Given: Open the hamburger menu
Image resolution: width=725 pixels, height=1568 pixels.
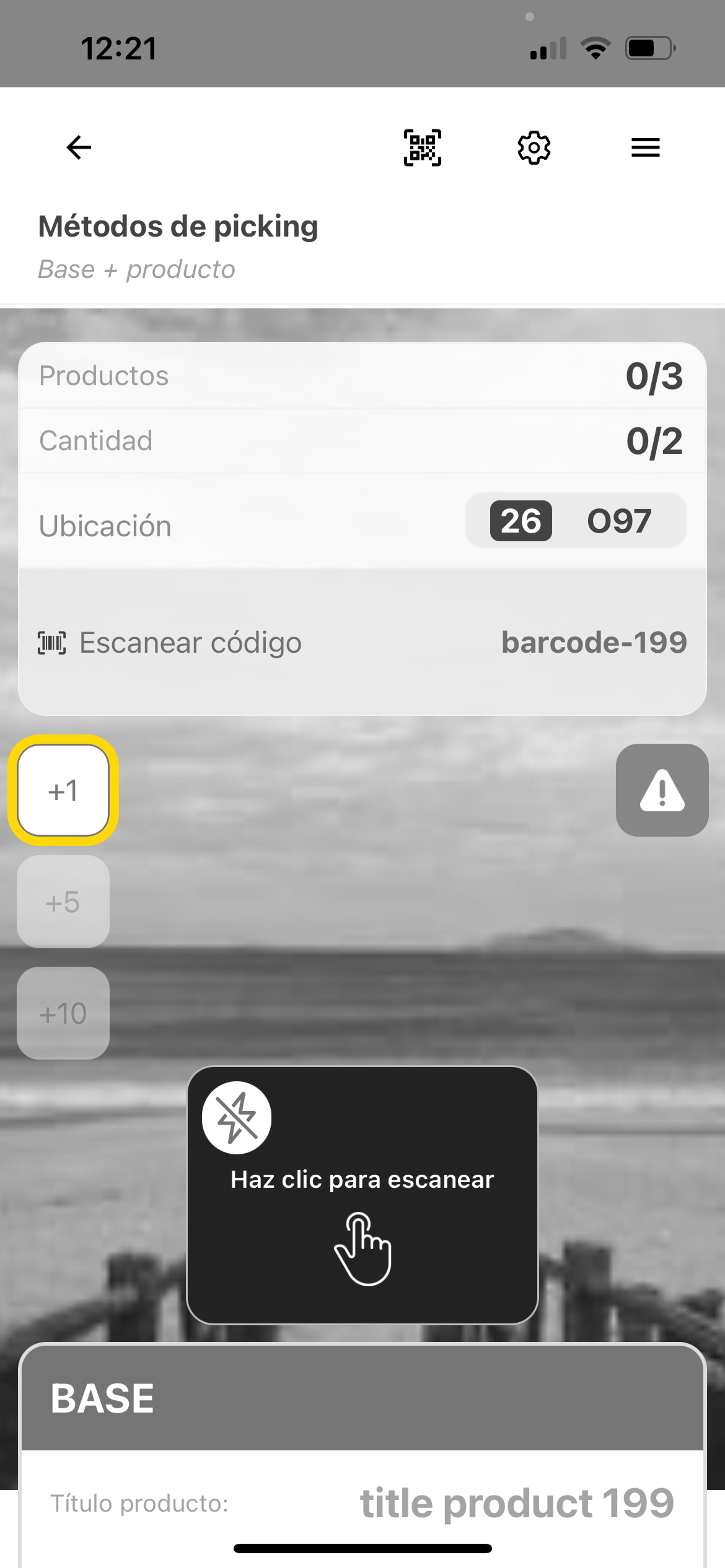Looking at the screenshot, I should tap(645, 147).
